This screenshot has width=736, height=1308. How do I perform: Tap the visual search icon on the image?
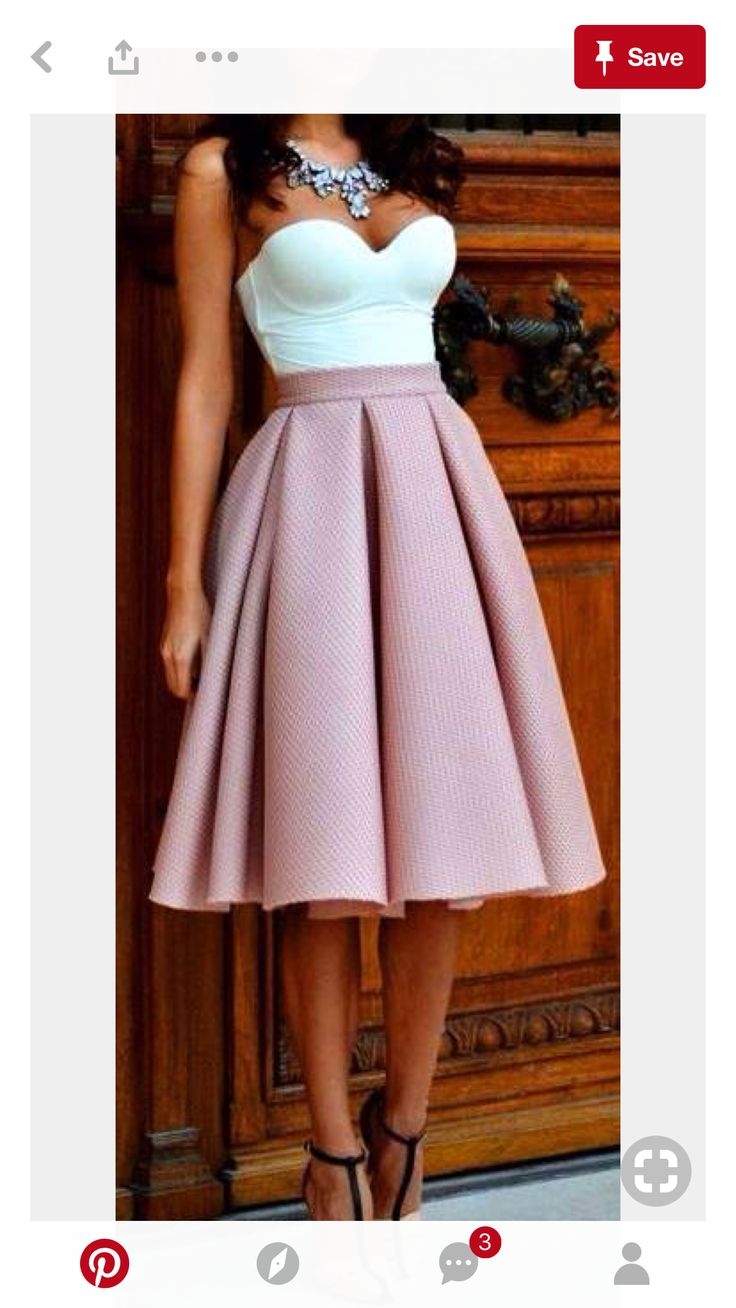tap(656, 1170)
